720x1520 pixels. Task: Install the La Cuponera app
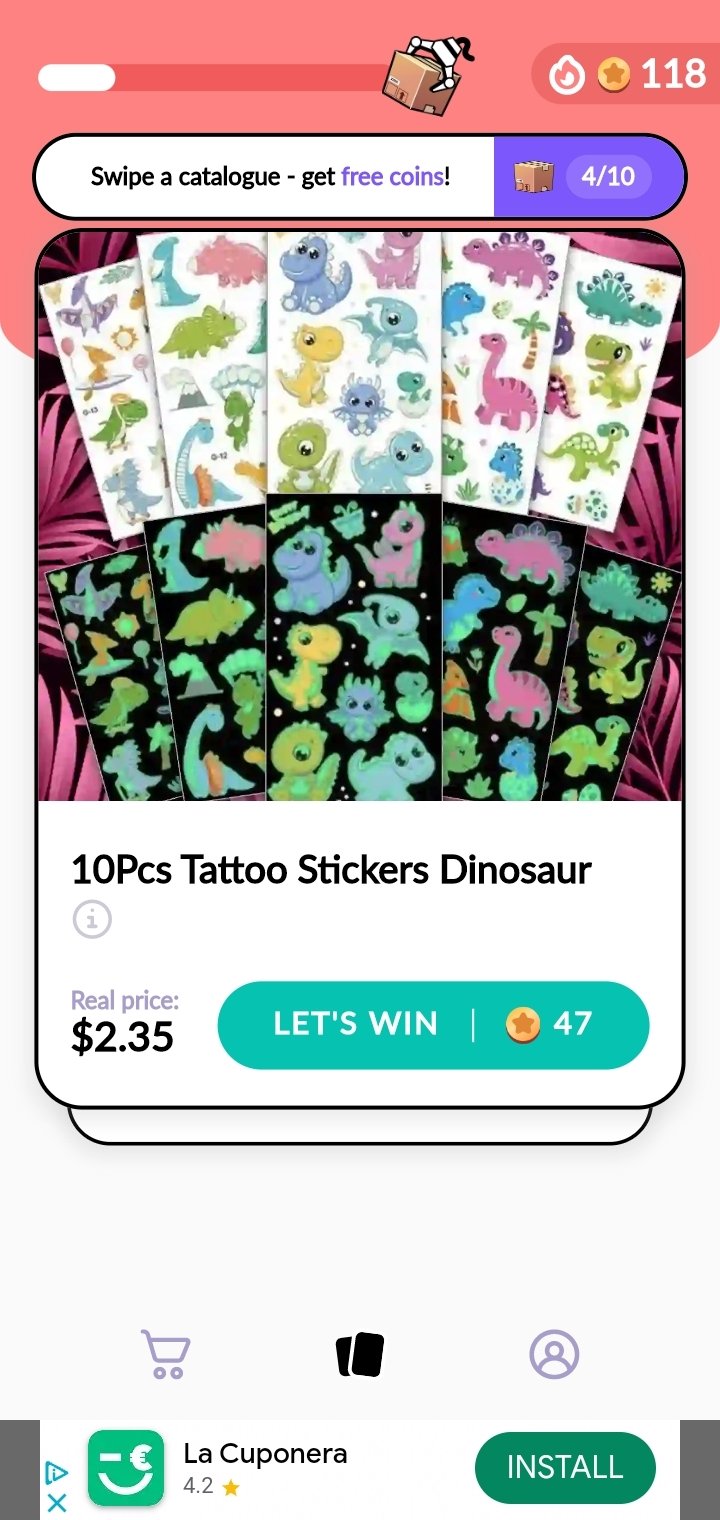point(564,1467)
